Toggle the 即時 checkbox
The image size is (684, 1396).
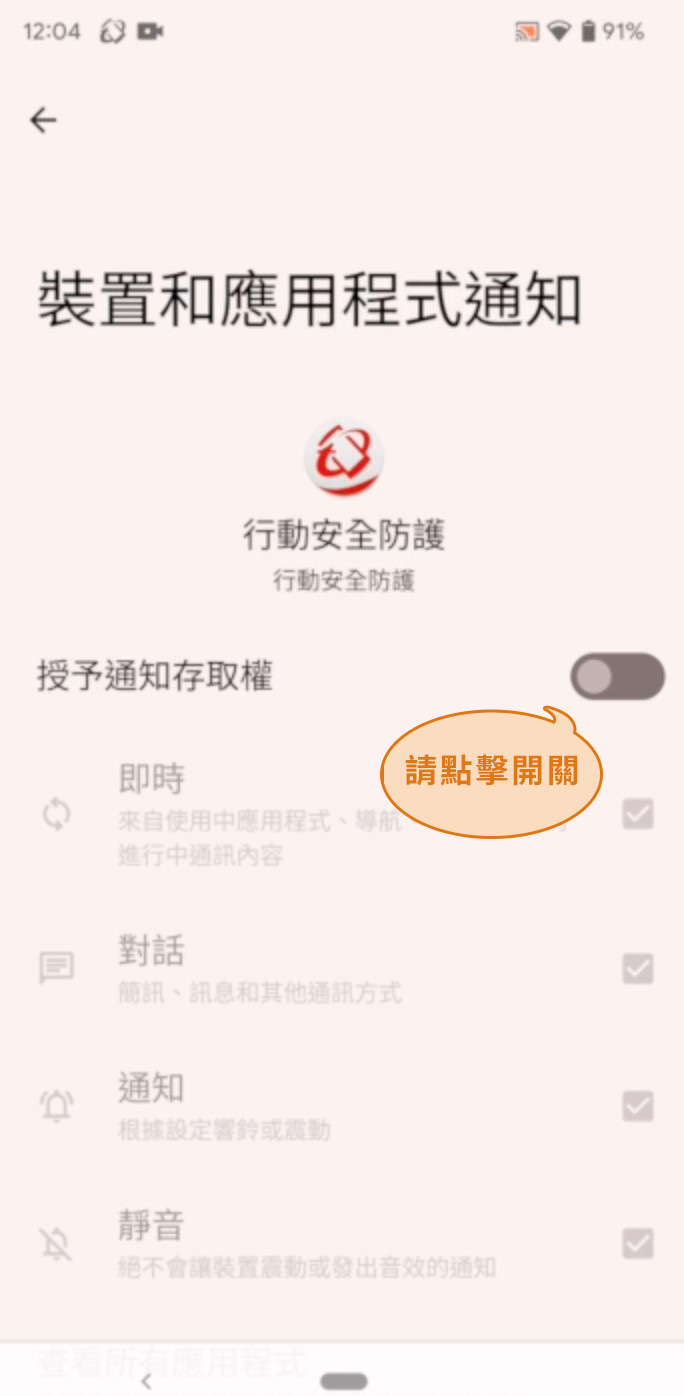(638, 815)
